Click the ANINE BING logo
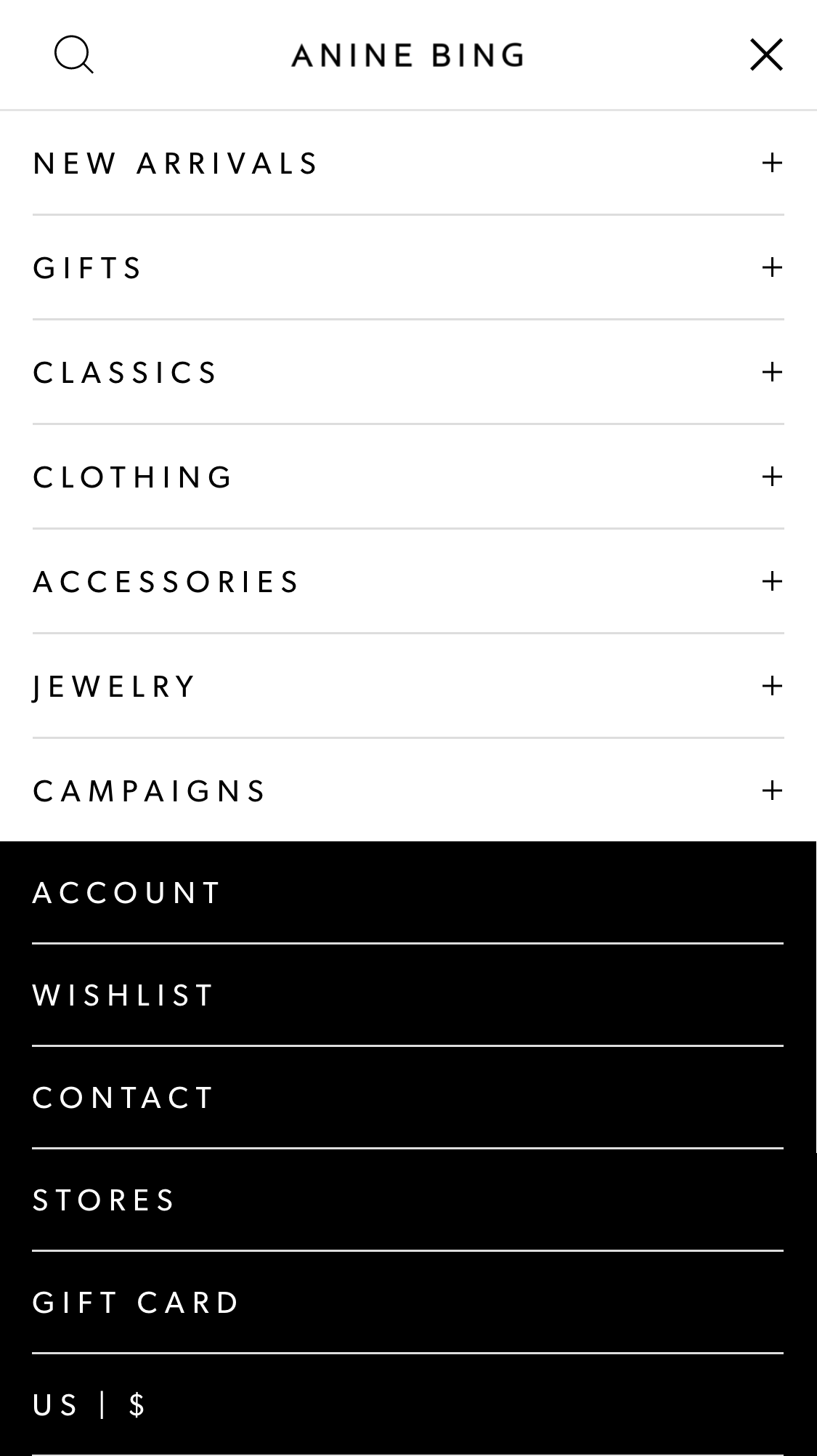 tap(408, 54)
